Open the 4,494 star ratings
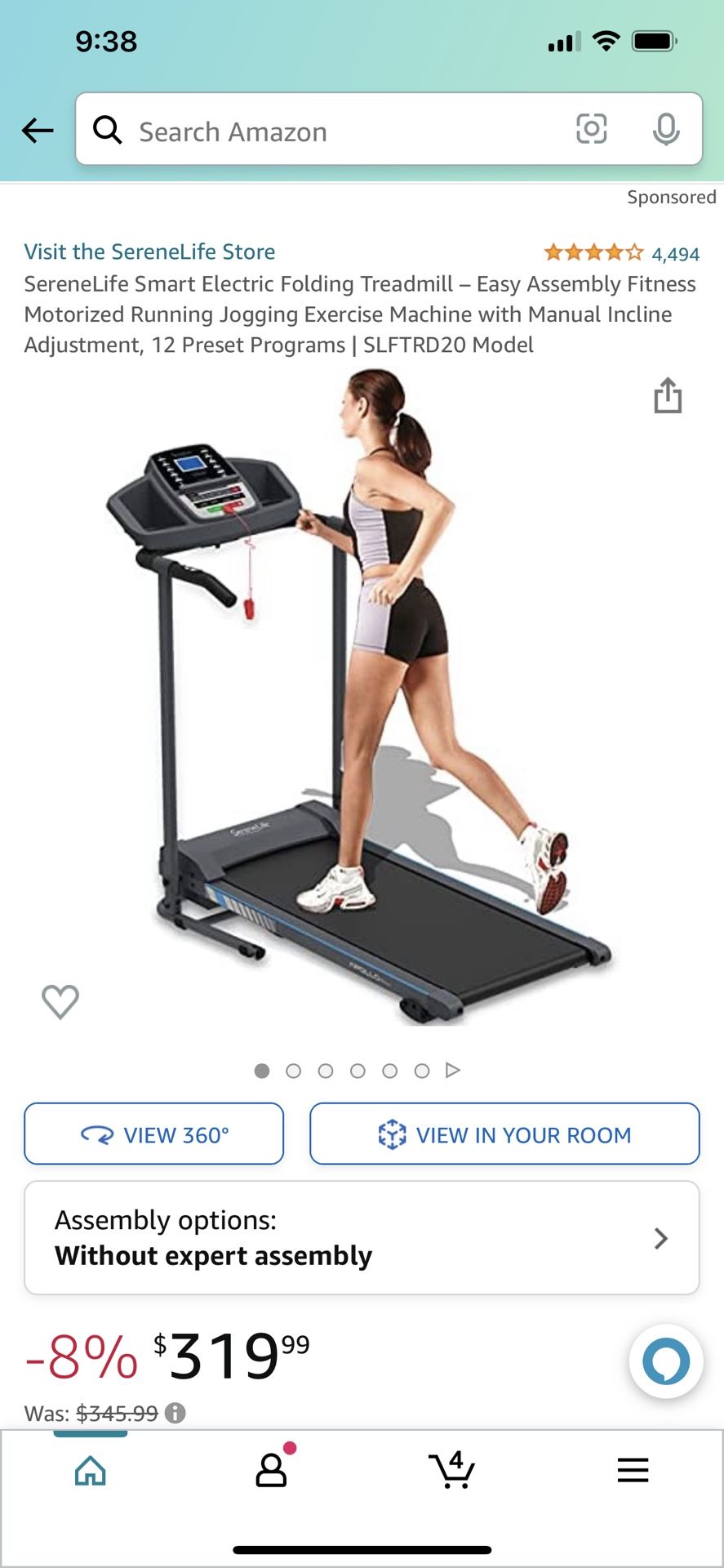The height and width of the screenshot is (1568, 724). point(622,253)
